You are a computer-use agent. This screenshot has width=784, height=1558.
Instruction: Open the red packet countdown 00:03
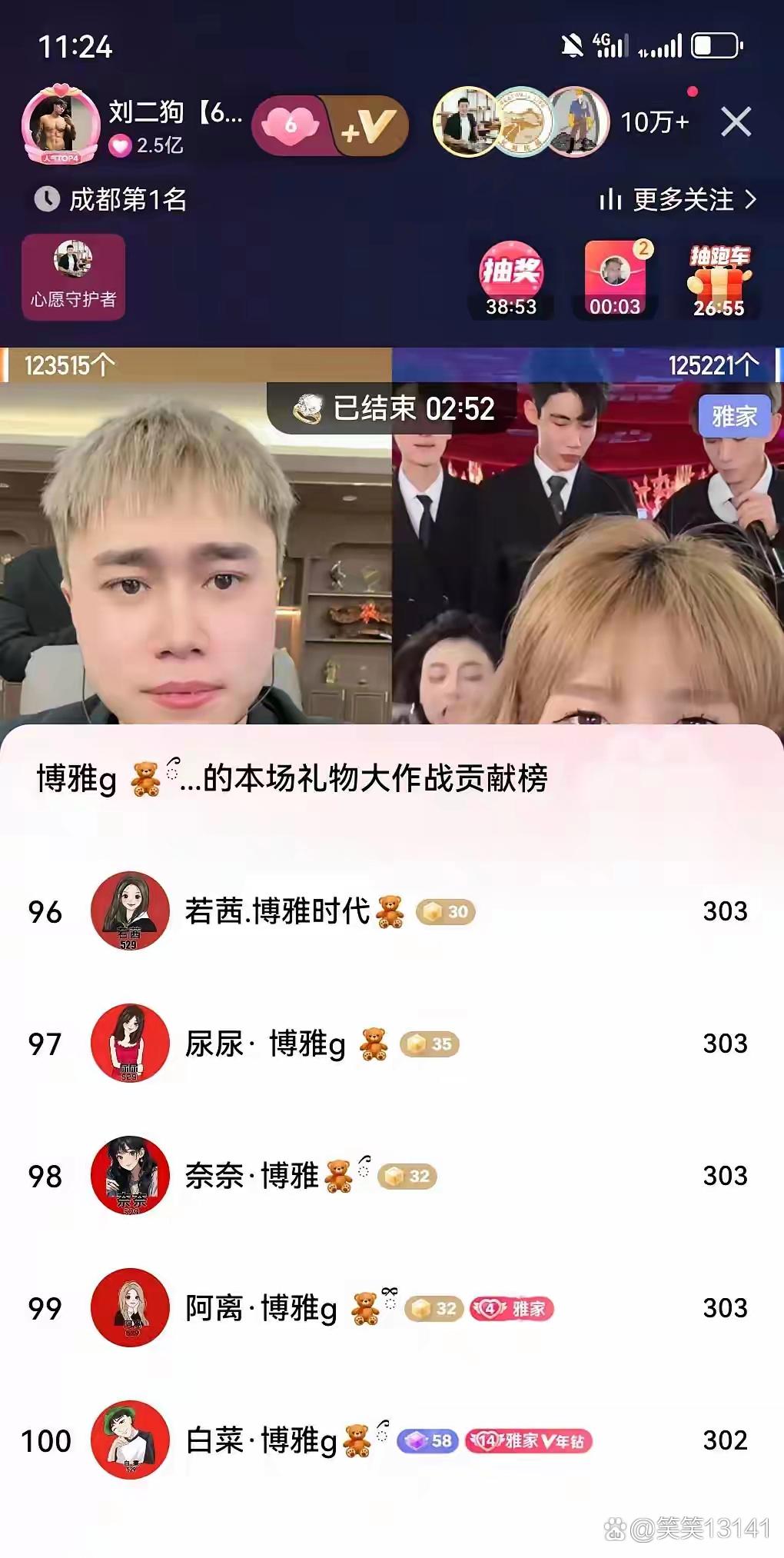point(615,278)
